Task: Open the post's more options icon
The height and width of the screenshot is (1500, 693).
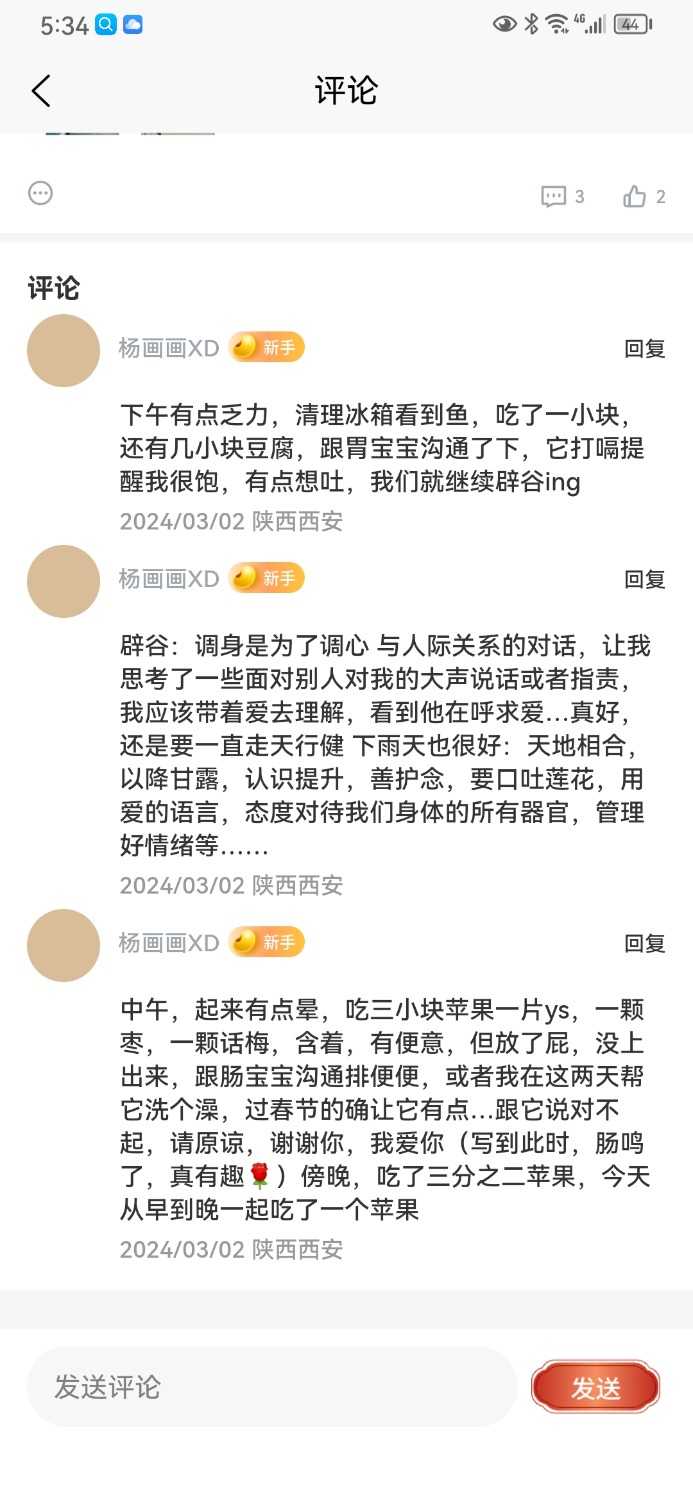Action: click(40, 193)
